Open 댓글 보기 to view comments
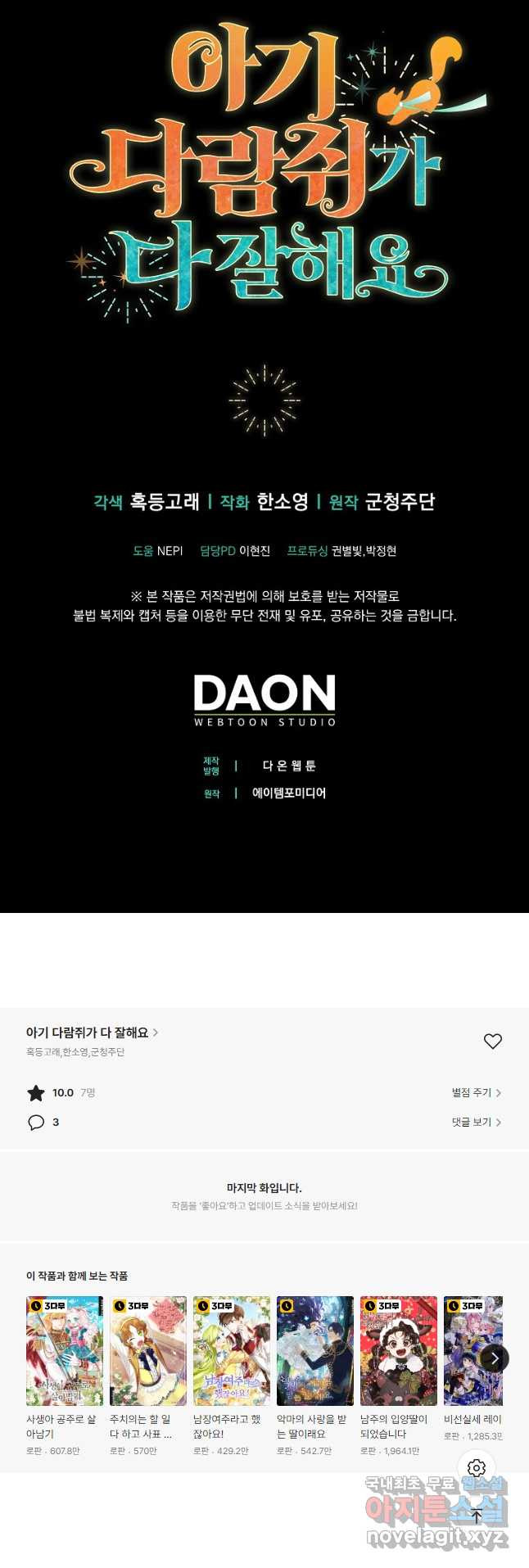The image size is (529, 1568). coord(476,1122)
